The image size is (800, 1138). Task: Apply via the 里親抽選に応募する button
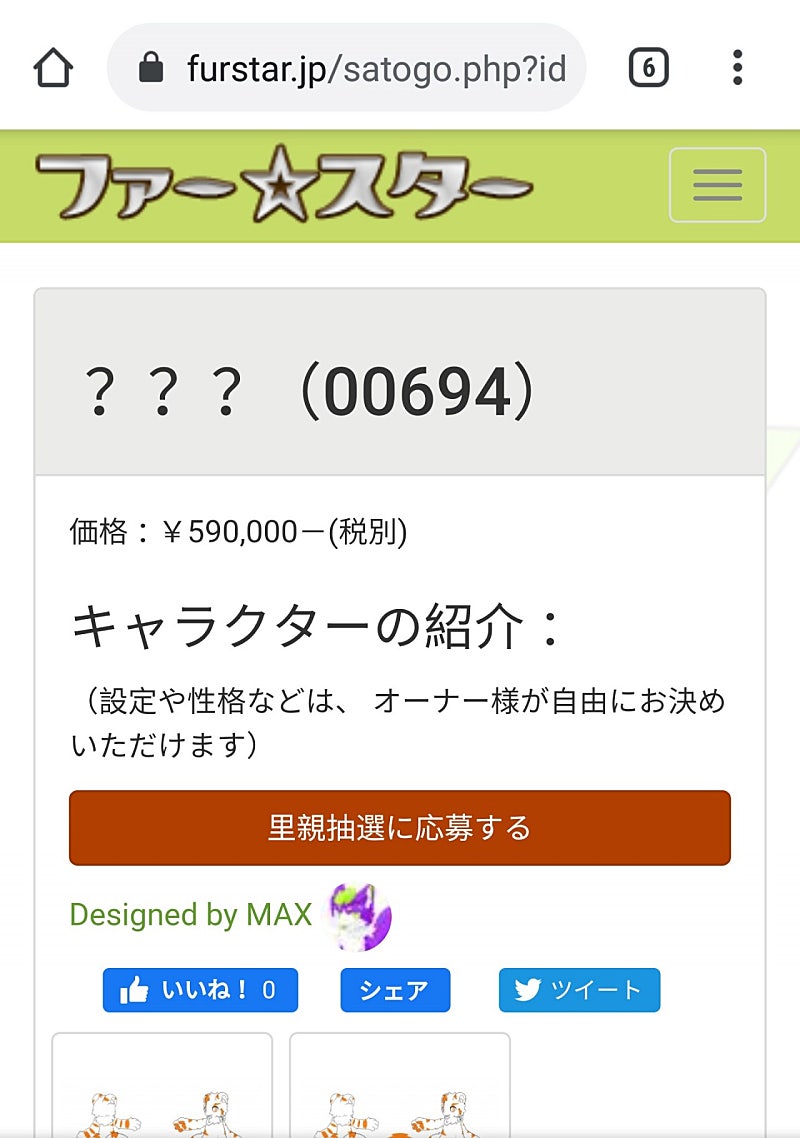tap(400, 828)
